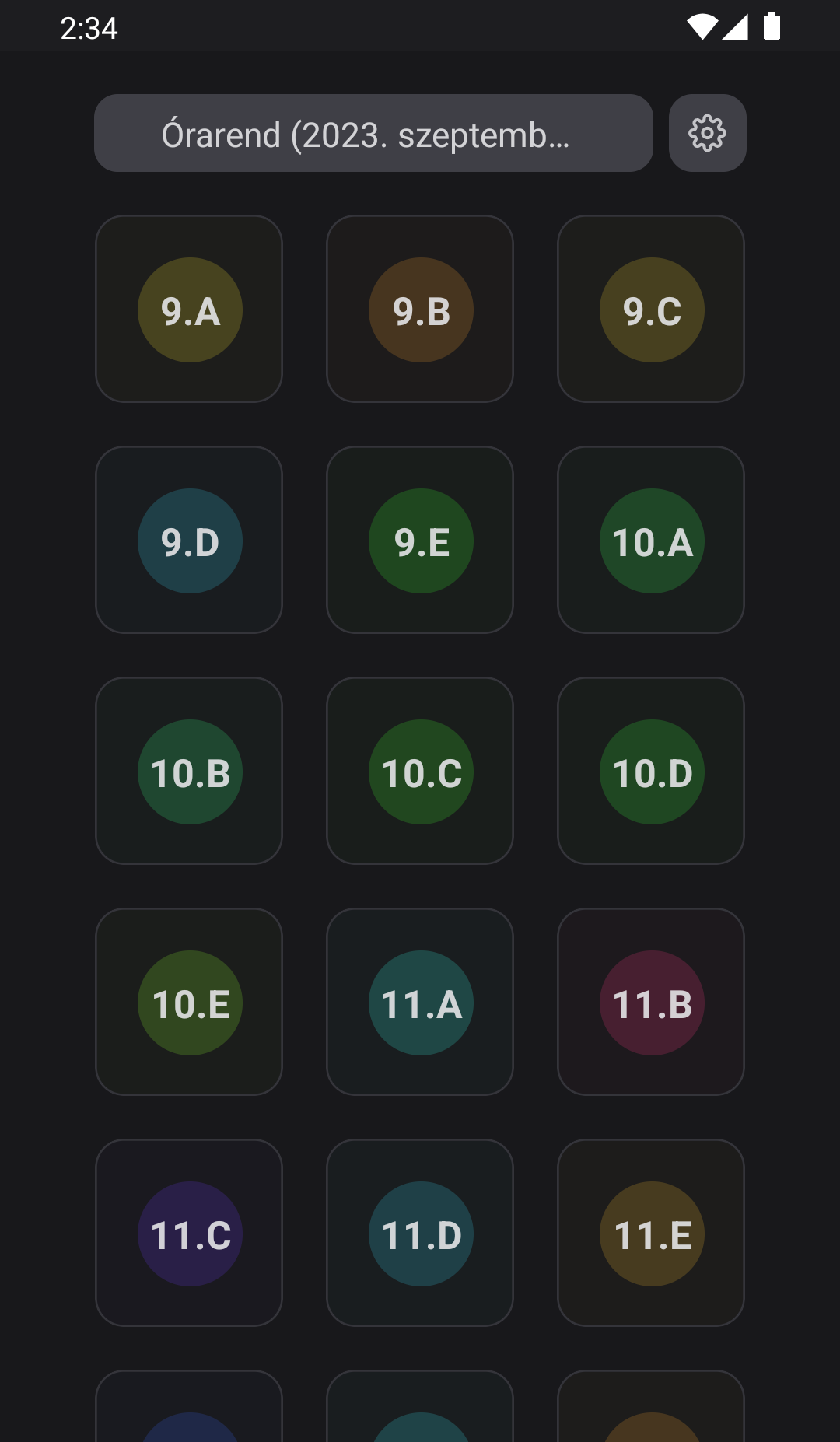840x1442 pixels.
Task: Select class 9.B
Action: tap(420, 309)
